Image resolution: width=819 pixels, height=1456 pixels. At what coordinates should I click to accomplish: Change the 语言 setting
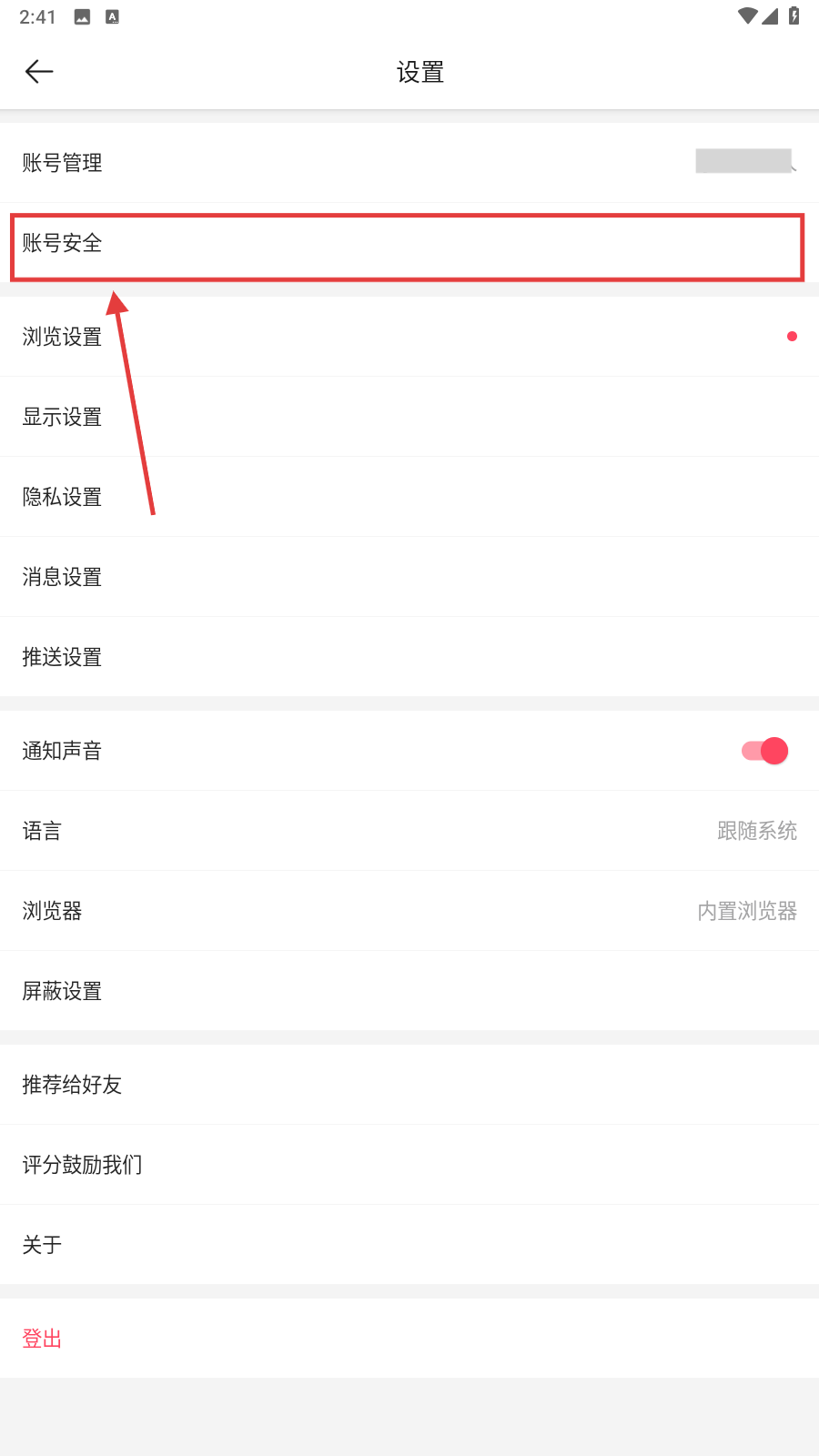click(409, 831)
